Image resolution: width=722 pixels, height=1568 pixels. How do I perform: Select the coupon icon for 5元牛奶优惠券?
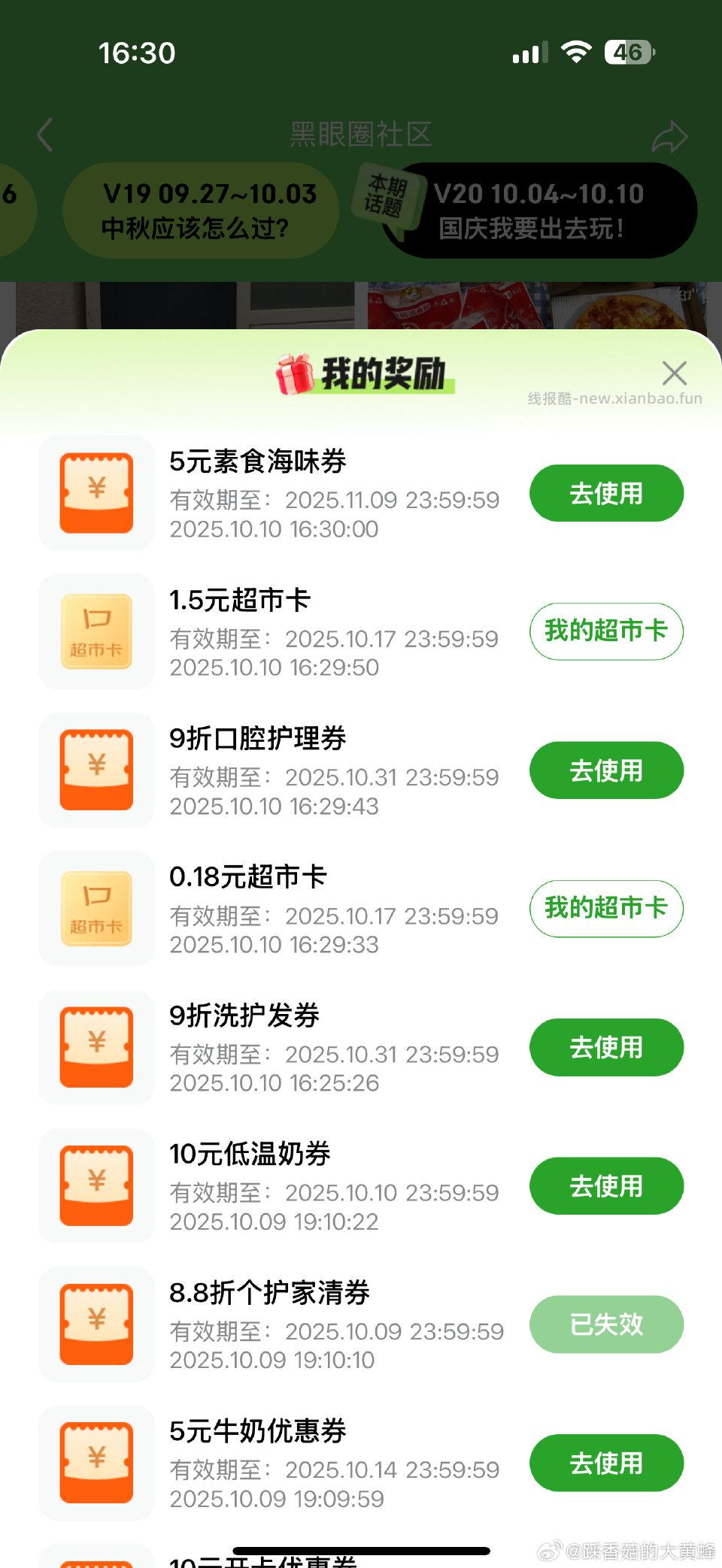pyautogui.click(x=96, y=1462)
